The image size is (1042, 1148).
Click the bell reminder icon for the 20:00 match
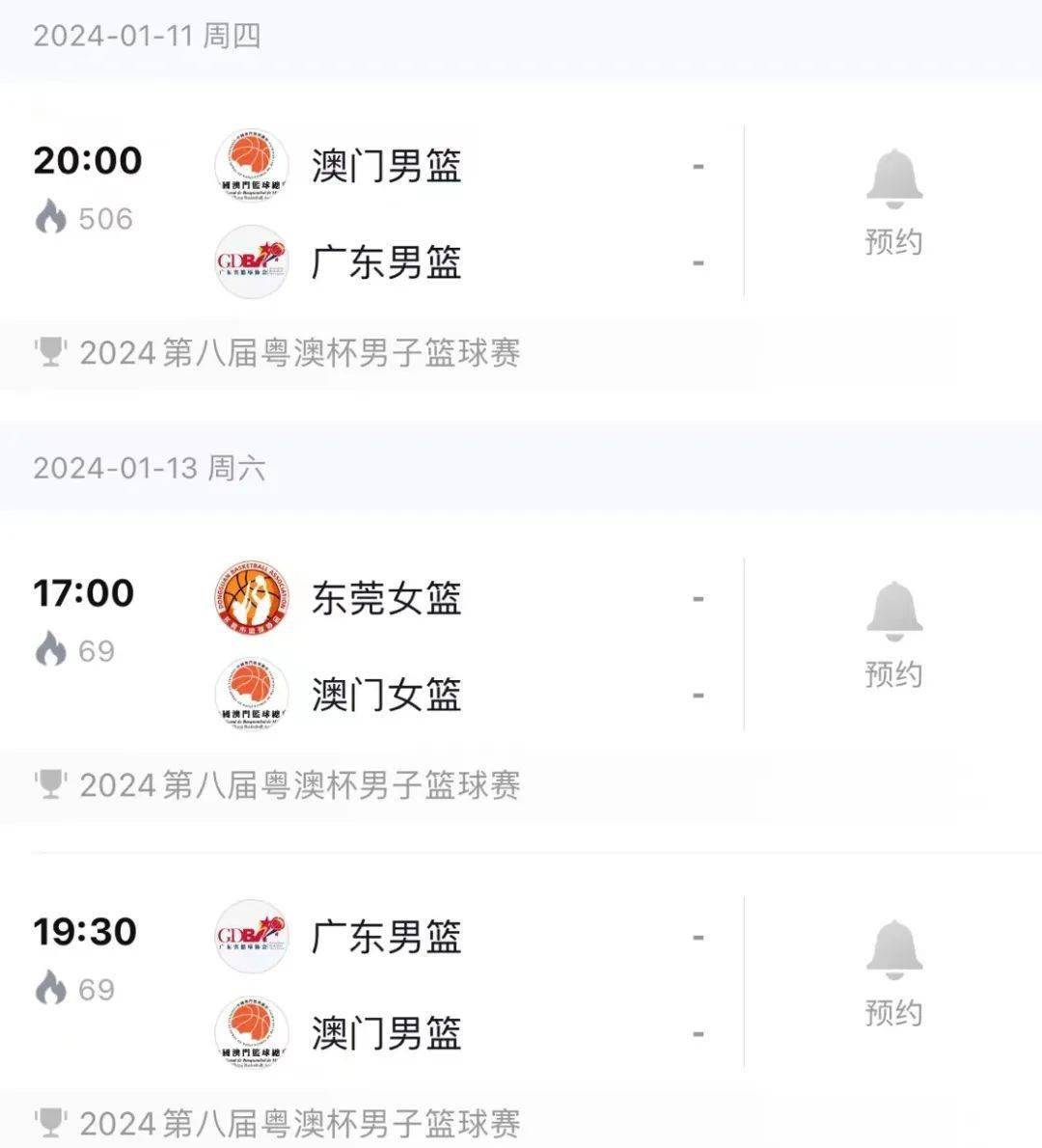pos(895,179)
